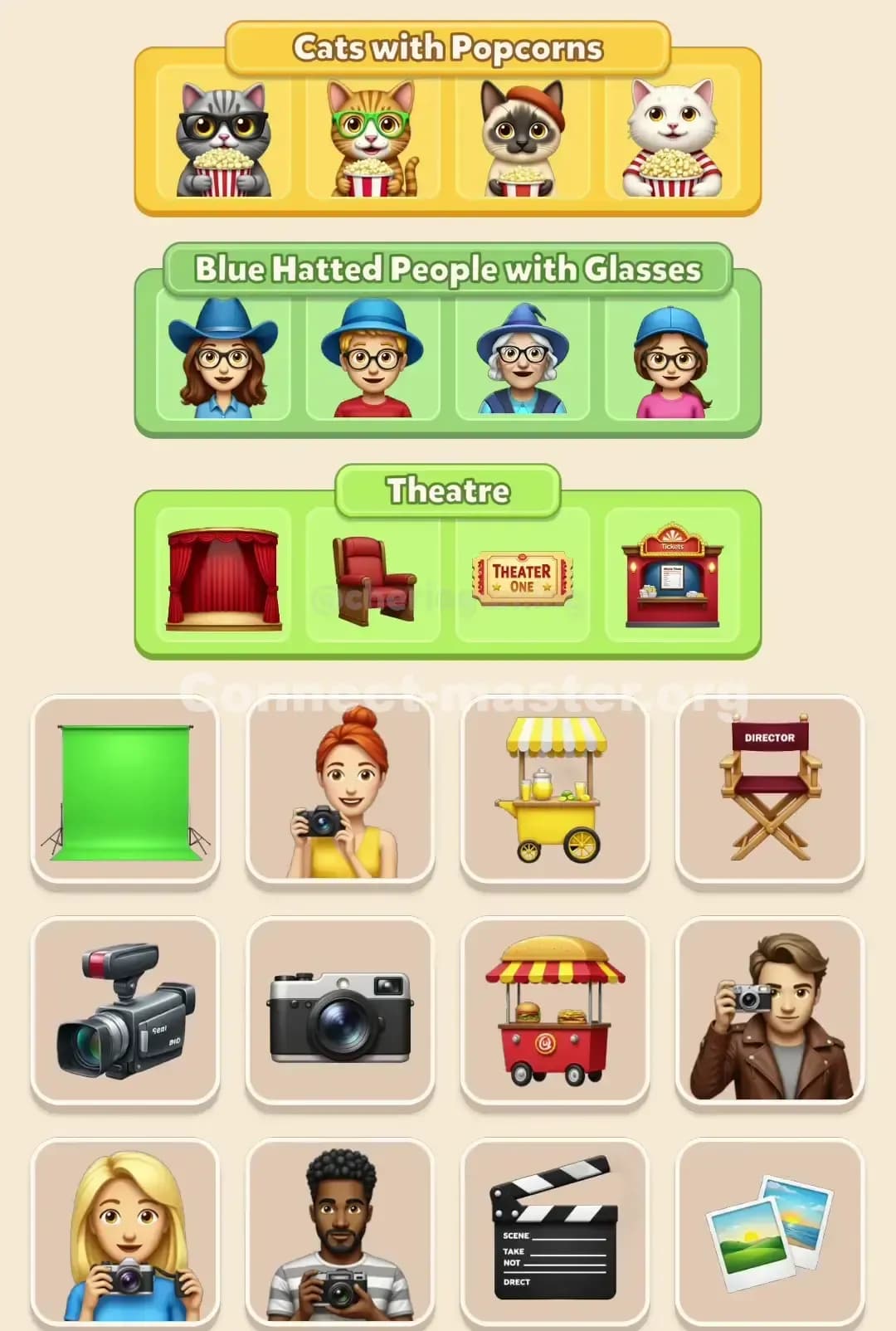Open the Cats with Popcorns banner
The width and height of the screenshot is (896, 1331).
tap(448, 48)
